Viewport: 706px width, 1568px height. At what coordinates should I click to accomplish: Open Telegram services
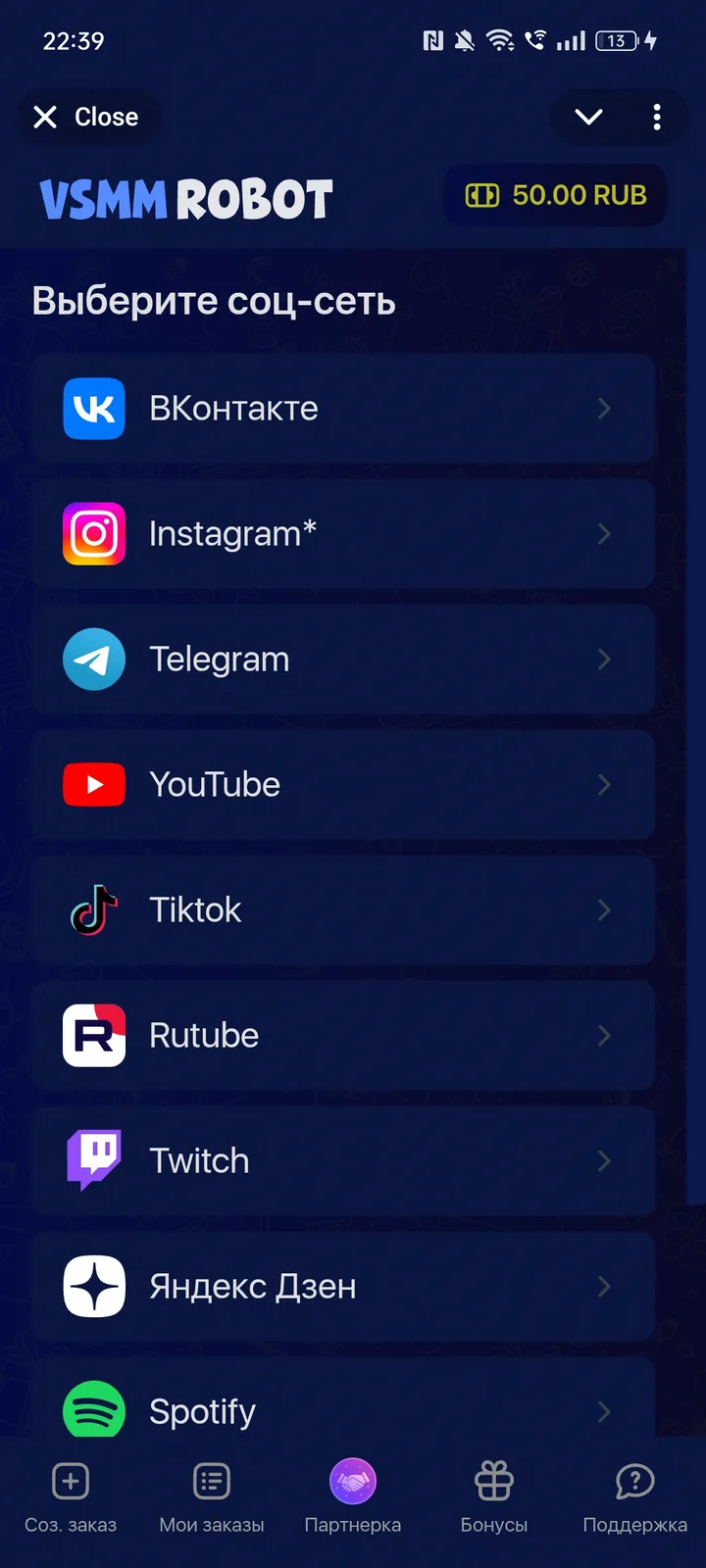coord(343,660)
